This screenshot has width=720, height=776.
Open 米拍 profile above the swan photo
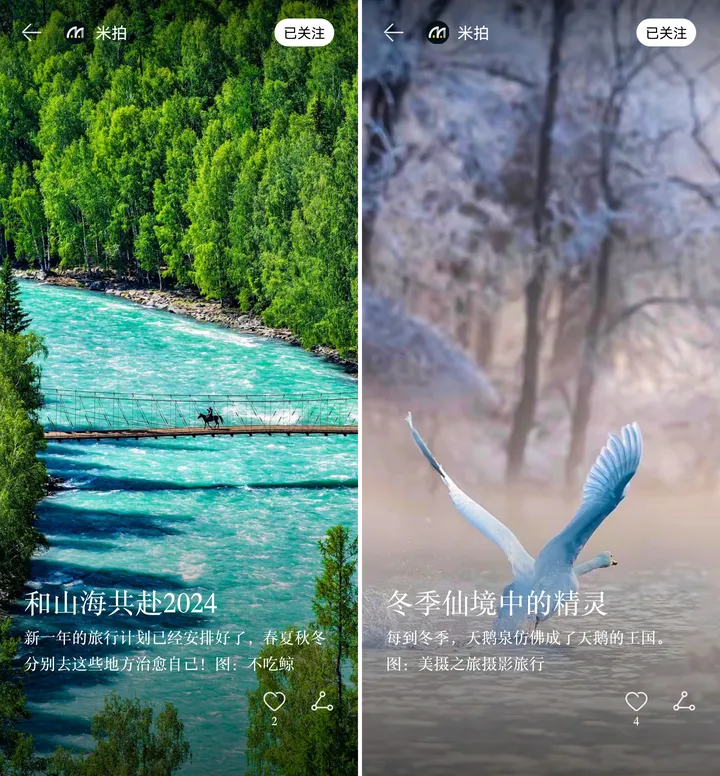[x=458, y=33]
